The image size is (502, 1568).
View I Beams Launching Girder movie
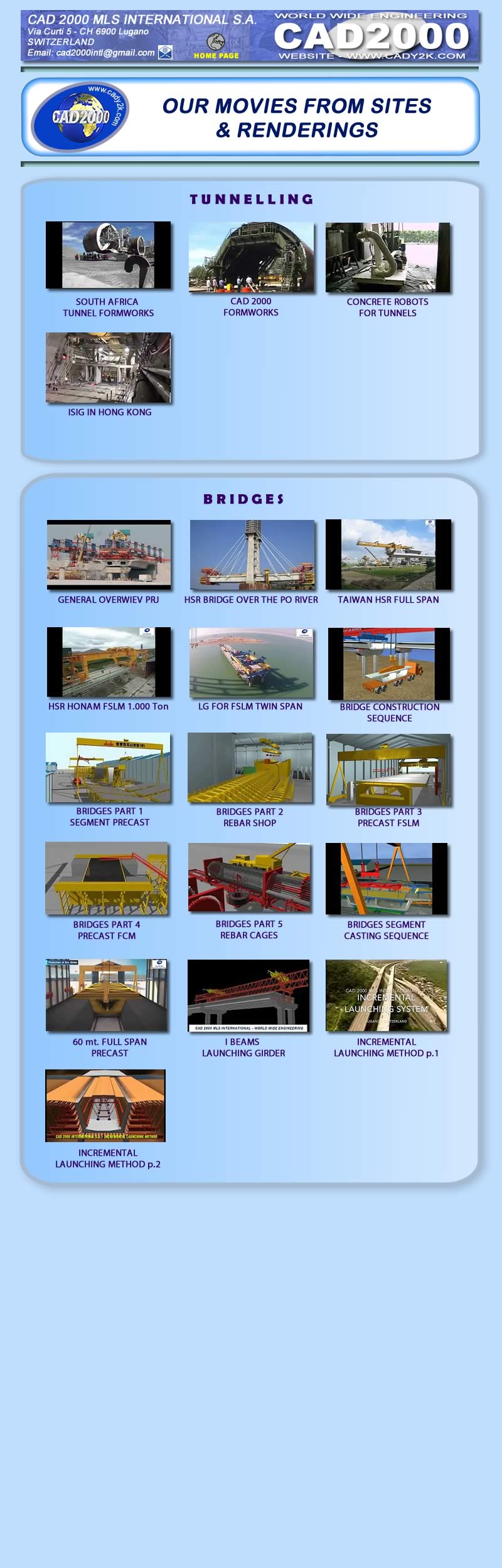point(248,995)
